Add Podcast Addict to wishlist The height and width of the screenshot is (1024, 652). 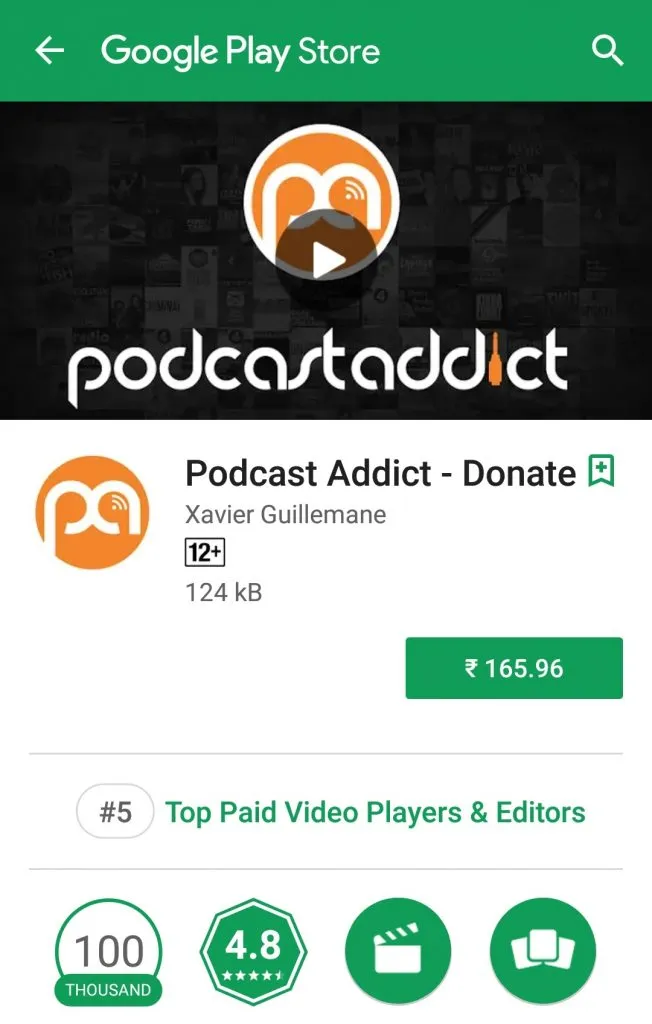point(601,471)
